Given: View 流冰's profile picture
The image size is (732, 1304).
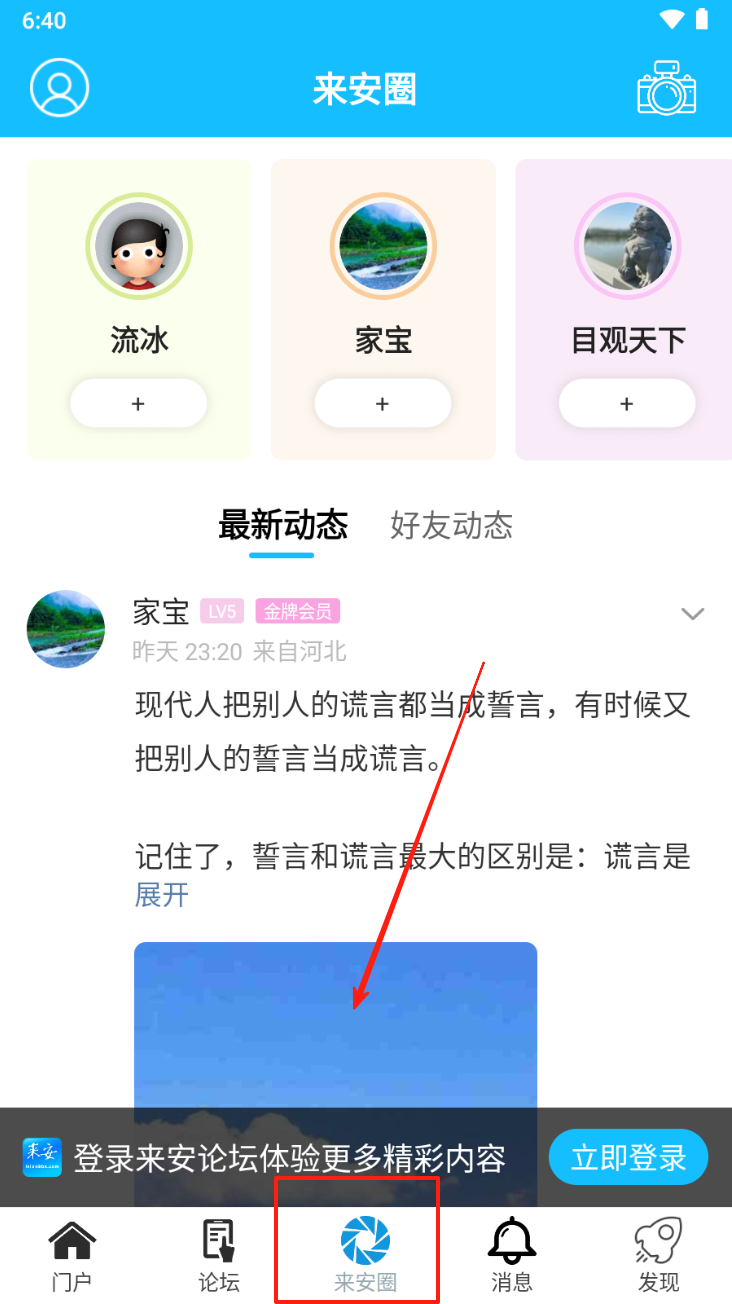Looking at the screenshot, I should click(x=139, y=246).
